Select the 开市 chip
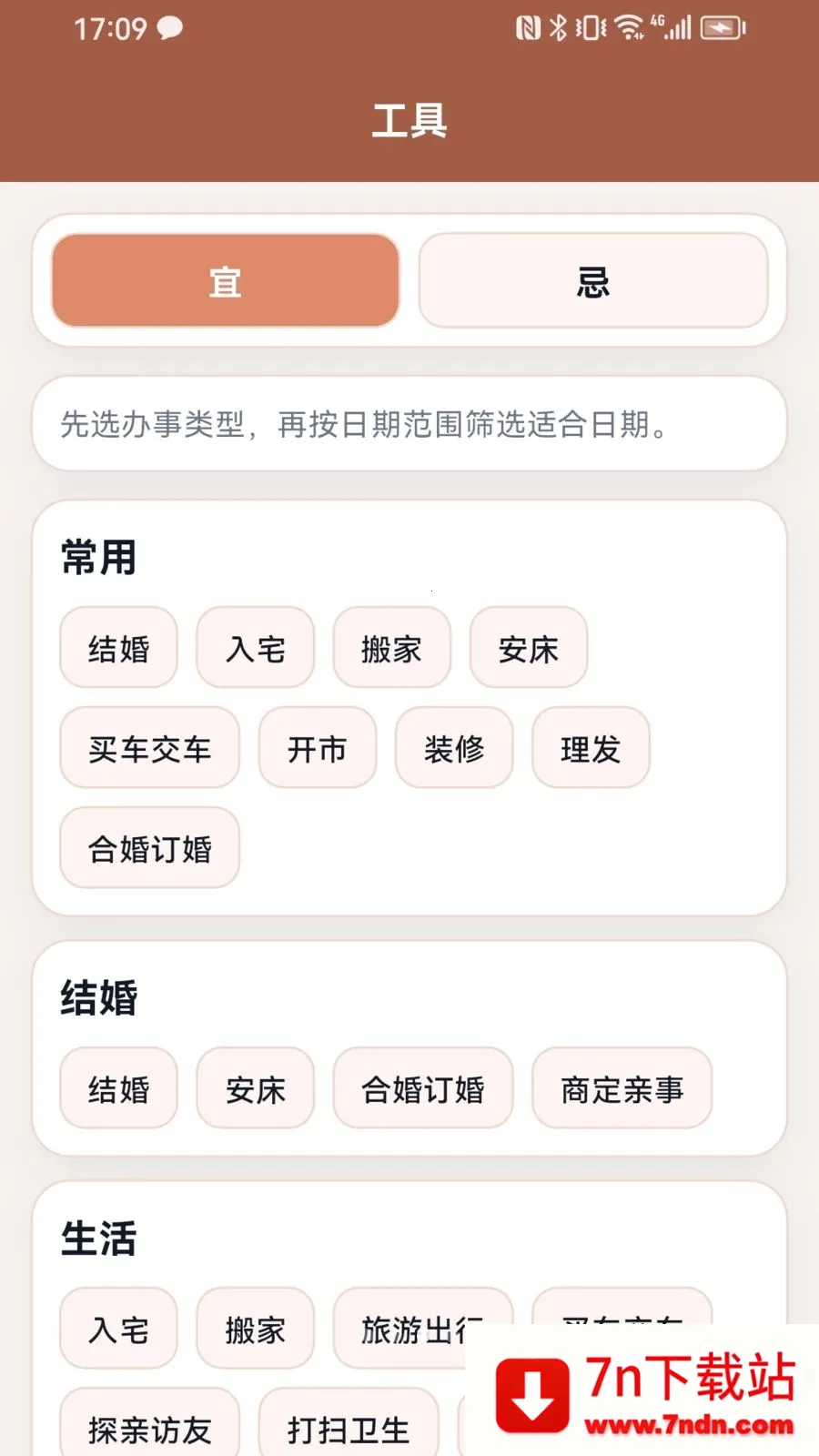This screenshot has width=819, height=1456. 318,748
